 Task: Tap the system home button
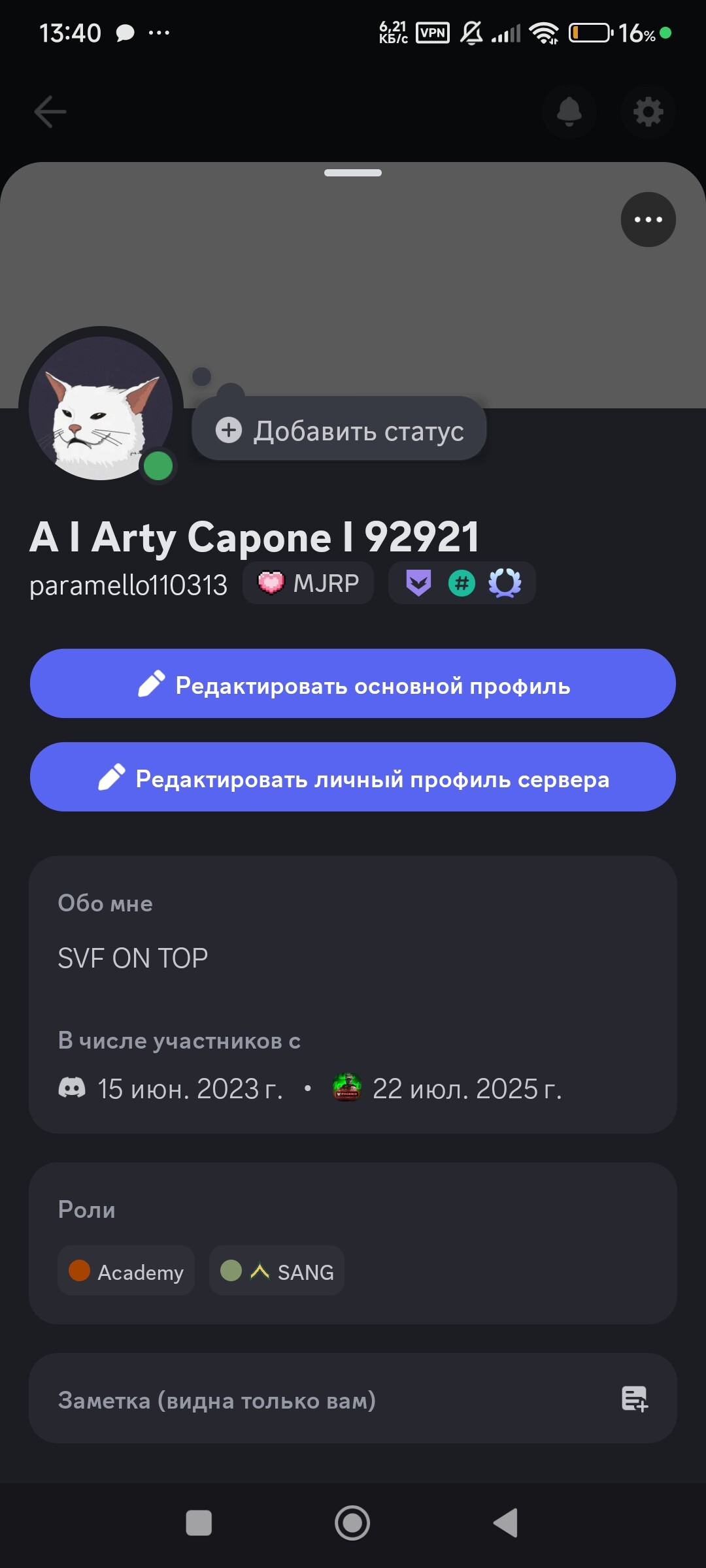pyautogui.click(x=352, y=1523)
